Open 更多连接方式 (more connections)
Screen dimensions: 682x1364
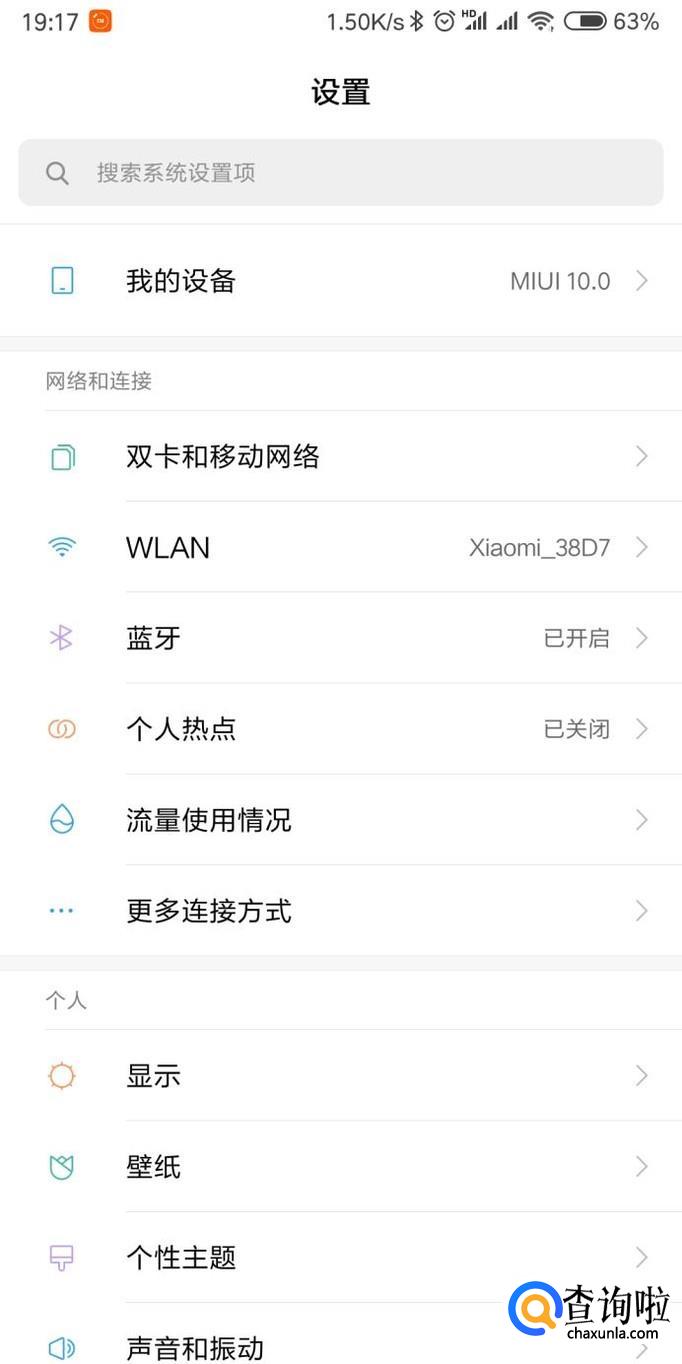(340, 911)
